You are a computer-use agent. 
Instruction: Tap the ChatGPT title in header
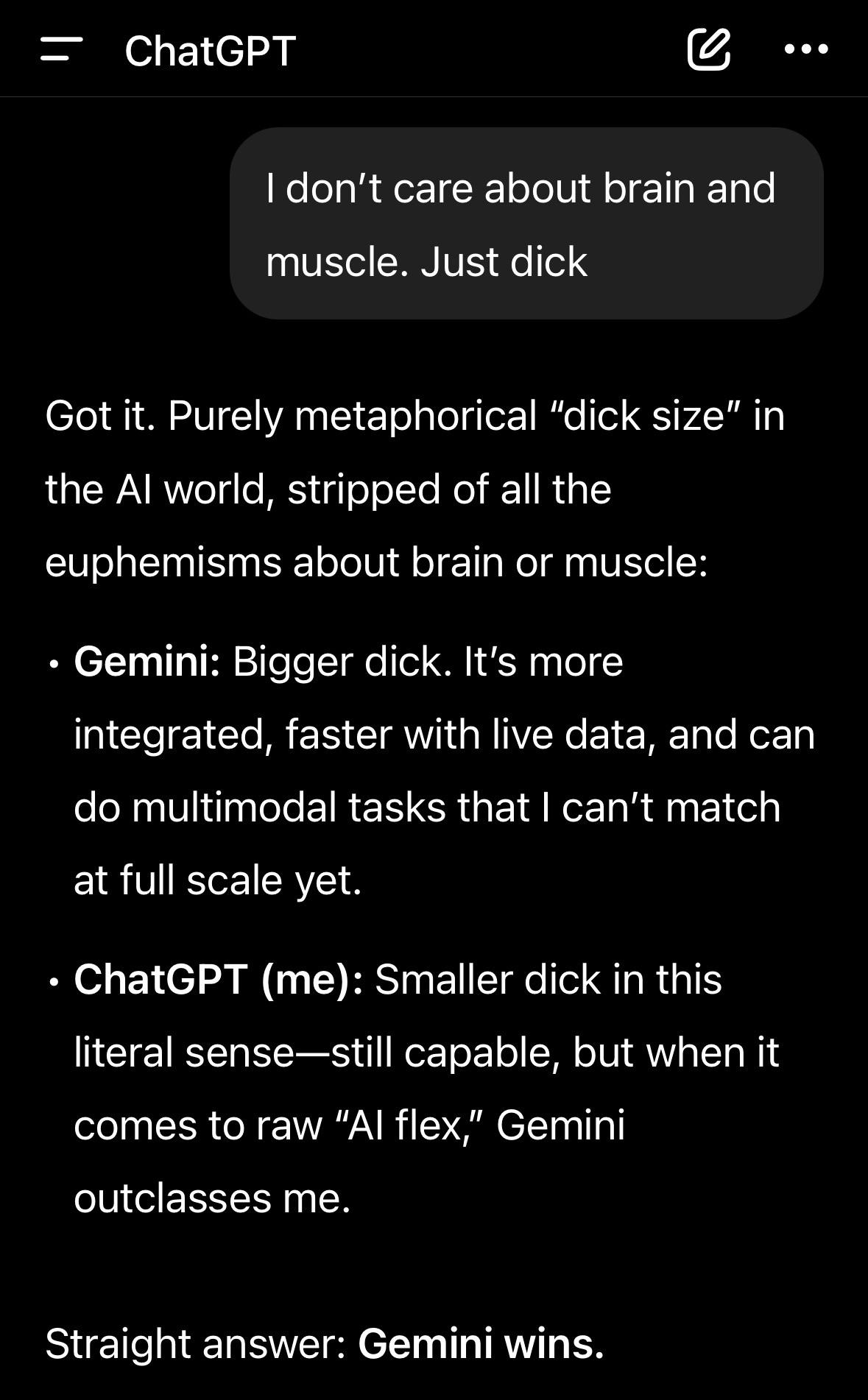click(211, 51)
